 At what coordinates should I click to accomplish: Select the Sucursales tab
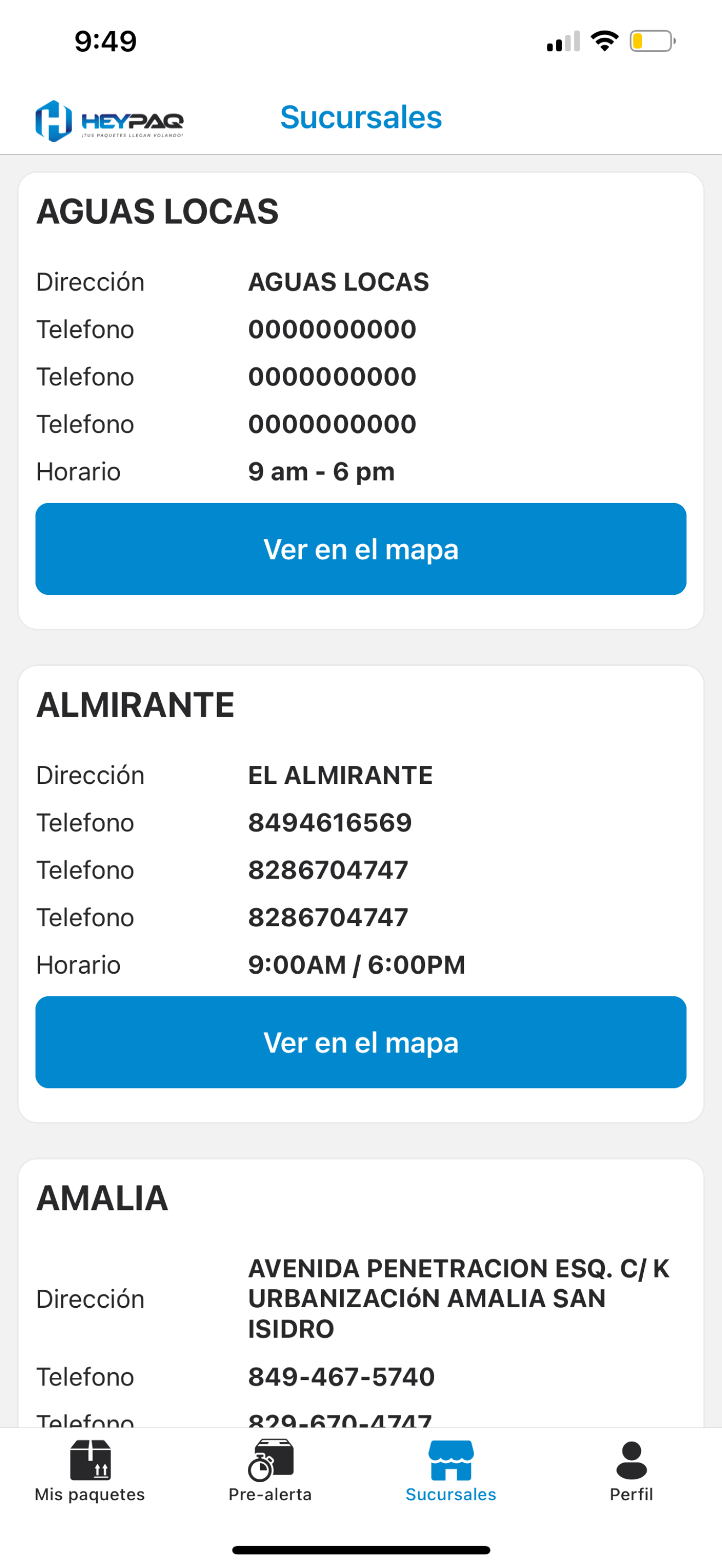451,1471
